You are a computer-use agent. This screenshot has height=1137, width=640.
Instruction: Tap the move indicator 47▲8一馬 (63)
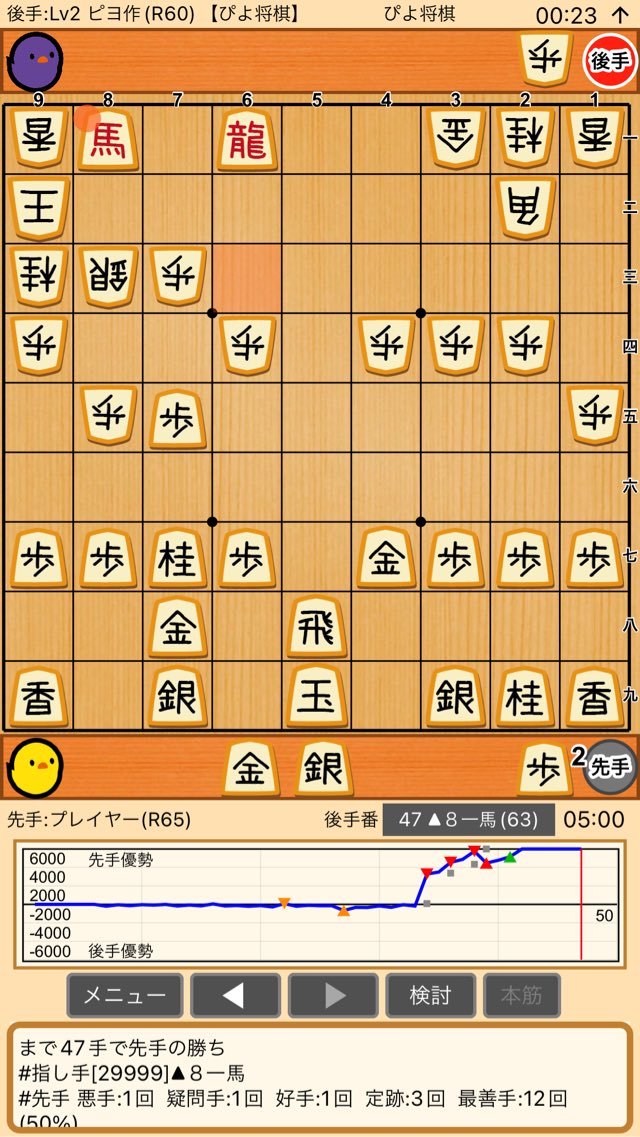[x=468, y=820]
